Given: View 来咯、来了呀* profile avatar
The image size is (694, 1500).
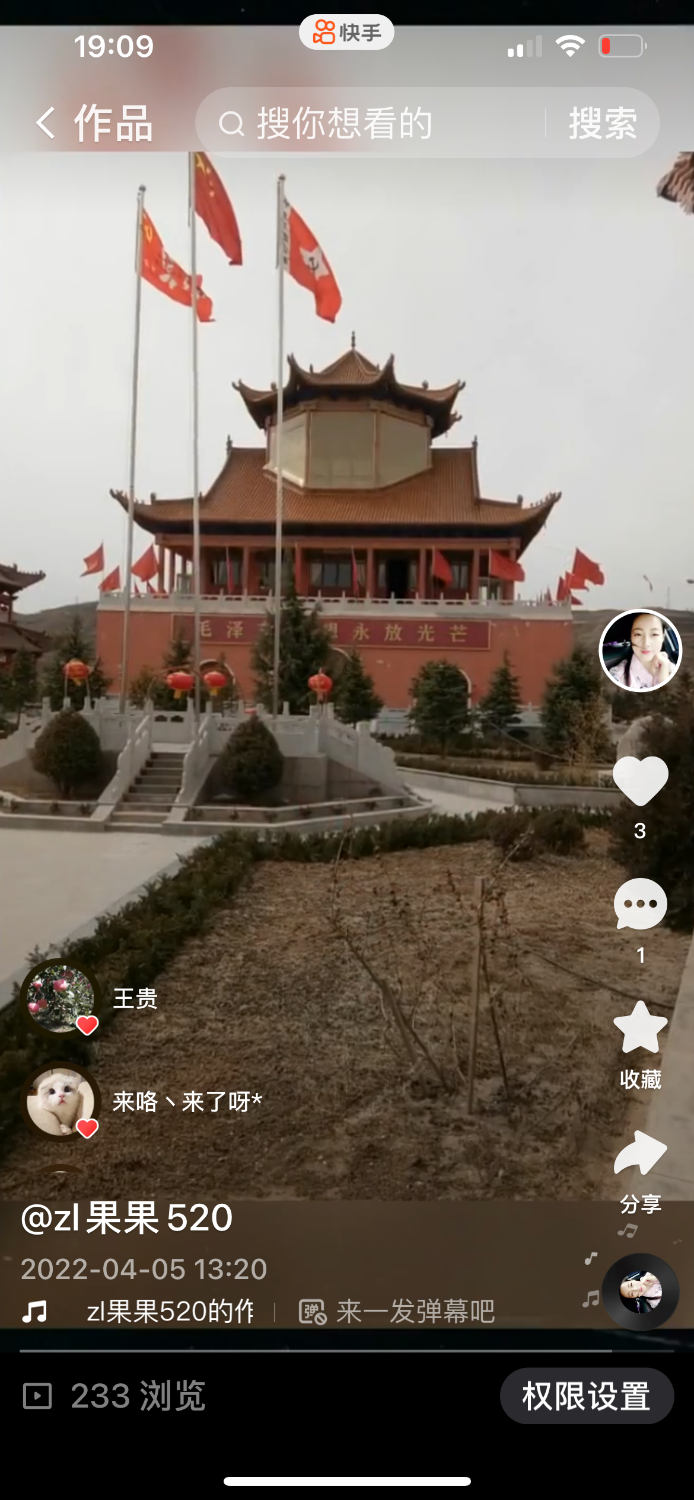Looking at the screenshot, I should pos(60,1102).
